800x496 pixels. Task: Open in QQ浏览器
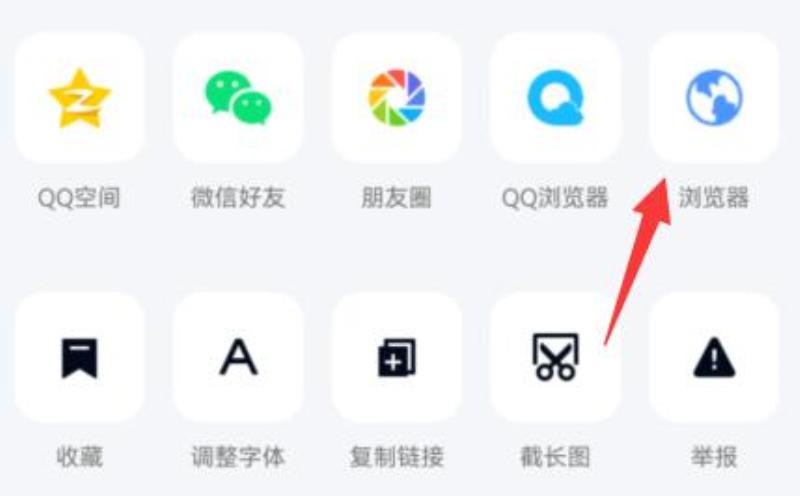tap(555, 98)
